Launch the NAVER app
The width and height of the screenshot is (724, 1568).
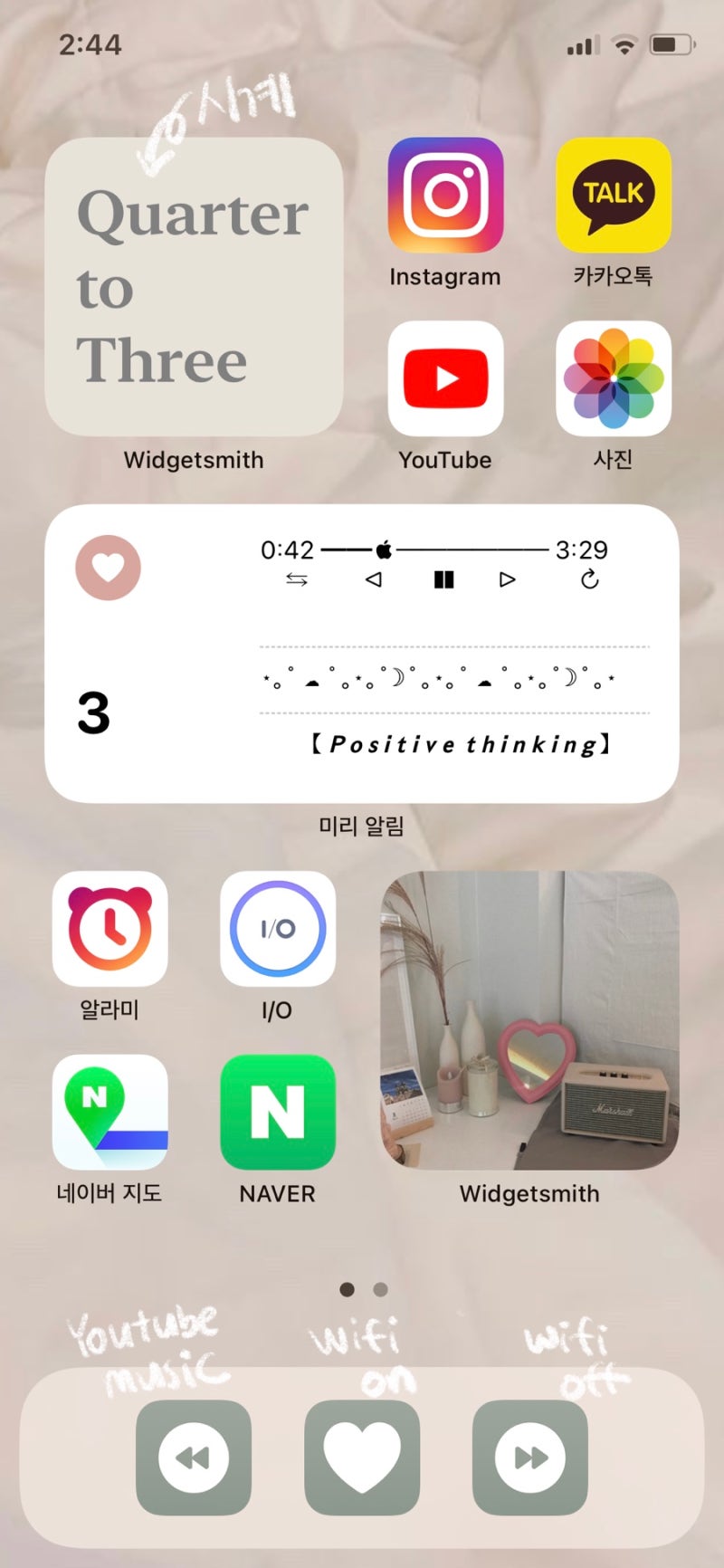[x=277, y=1112]
